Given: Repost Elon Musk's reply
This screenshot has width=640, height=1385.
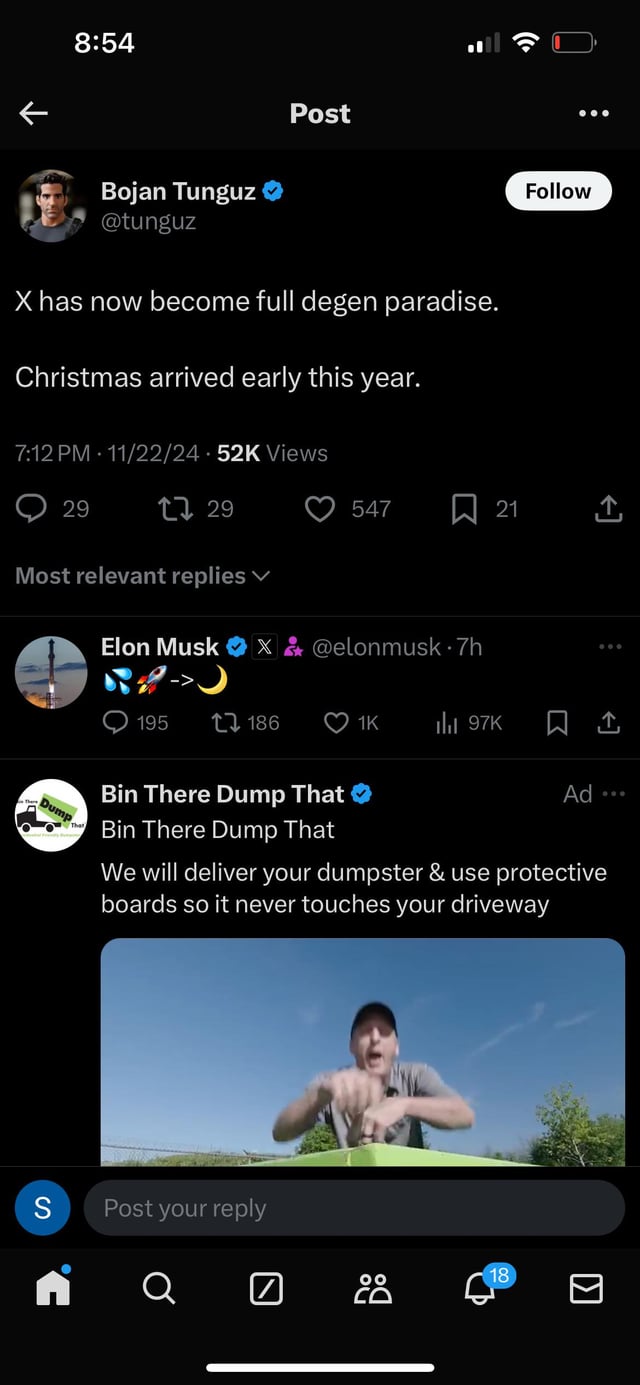Looking at the screenshot, I should [x=225, y=723].
